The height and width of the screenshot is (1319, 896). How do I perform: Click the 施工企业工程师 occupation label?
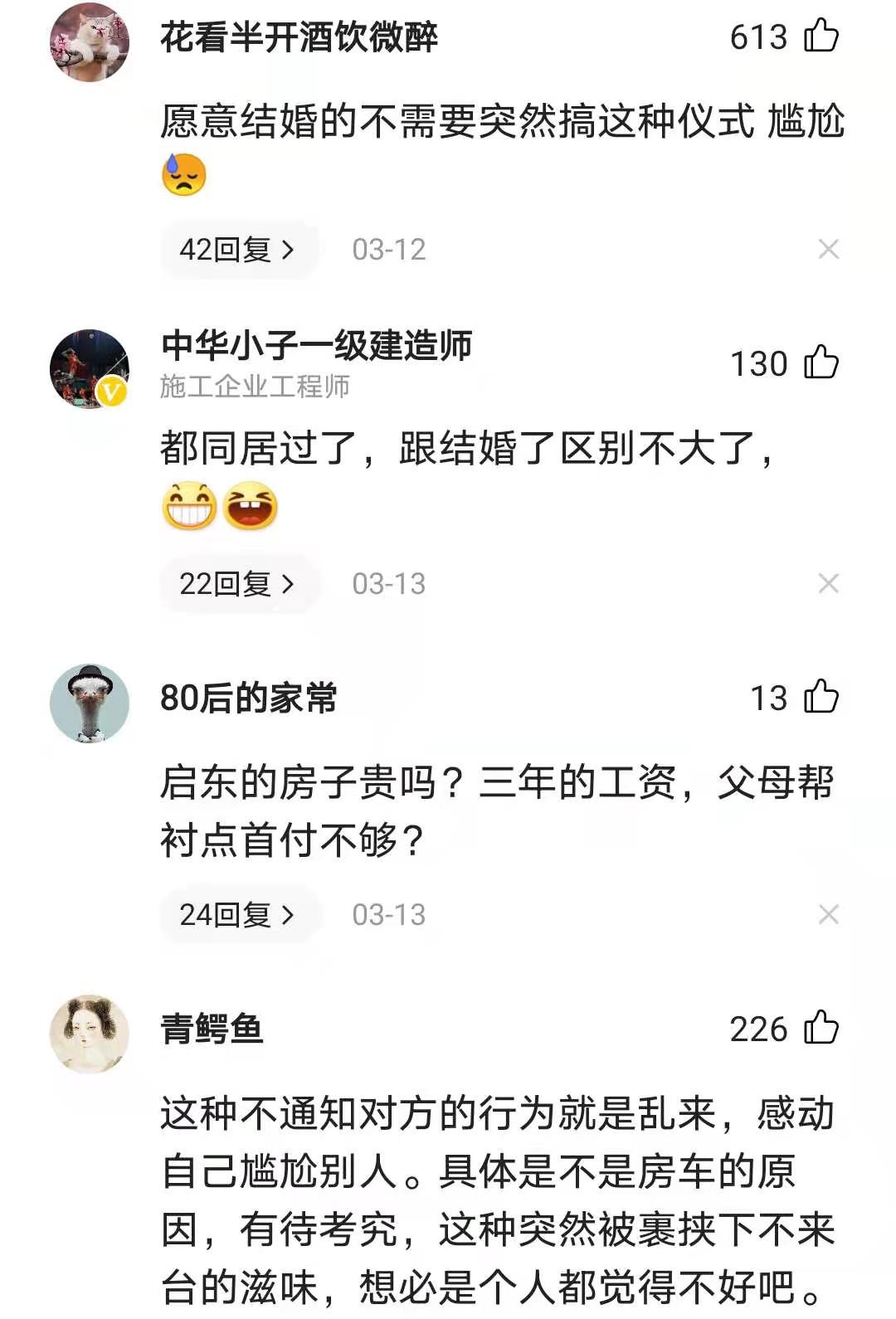(x=255, y=387)
